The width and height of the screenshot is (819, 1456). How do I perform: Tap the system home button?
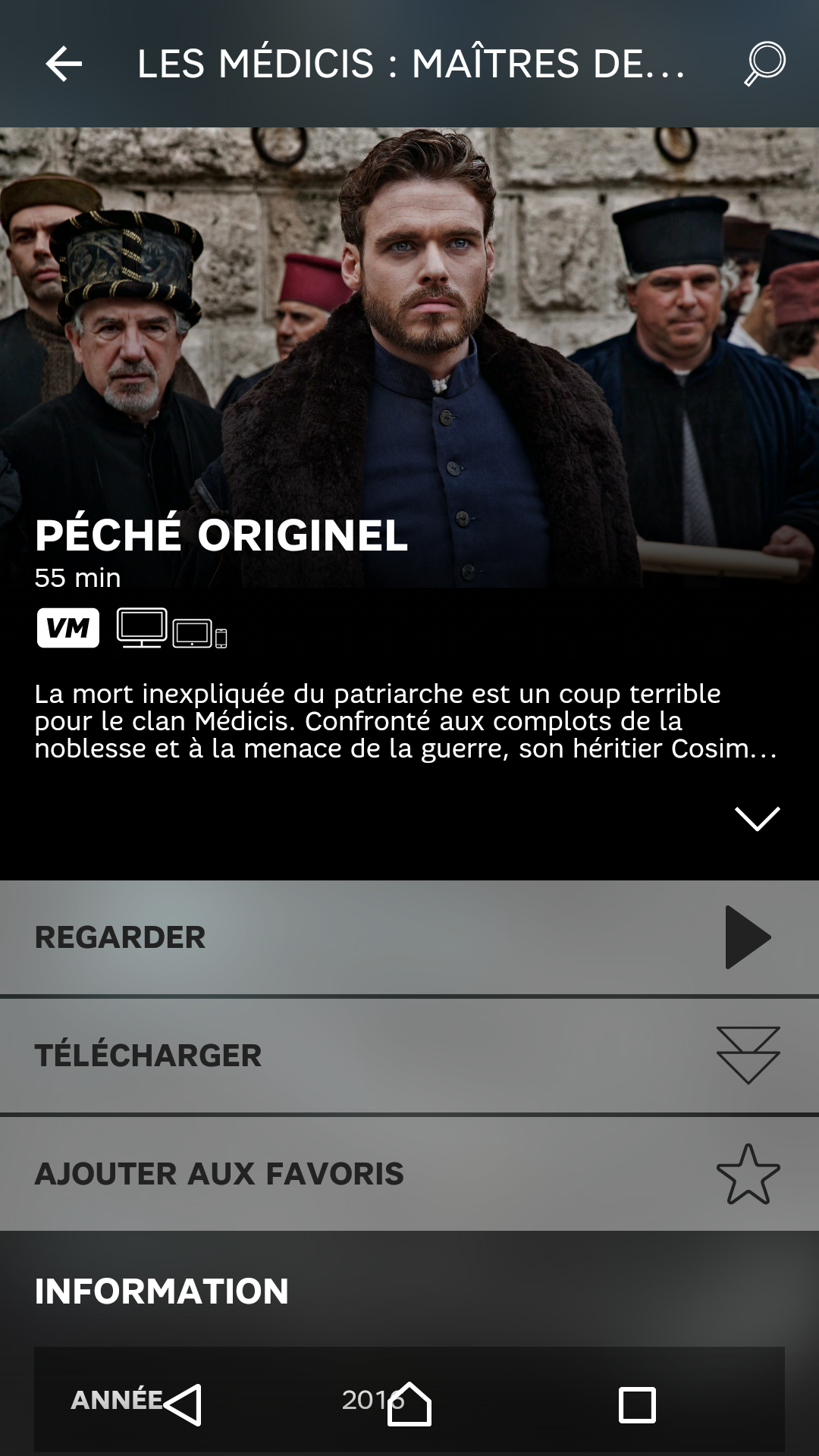409,1404
